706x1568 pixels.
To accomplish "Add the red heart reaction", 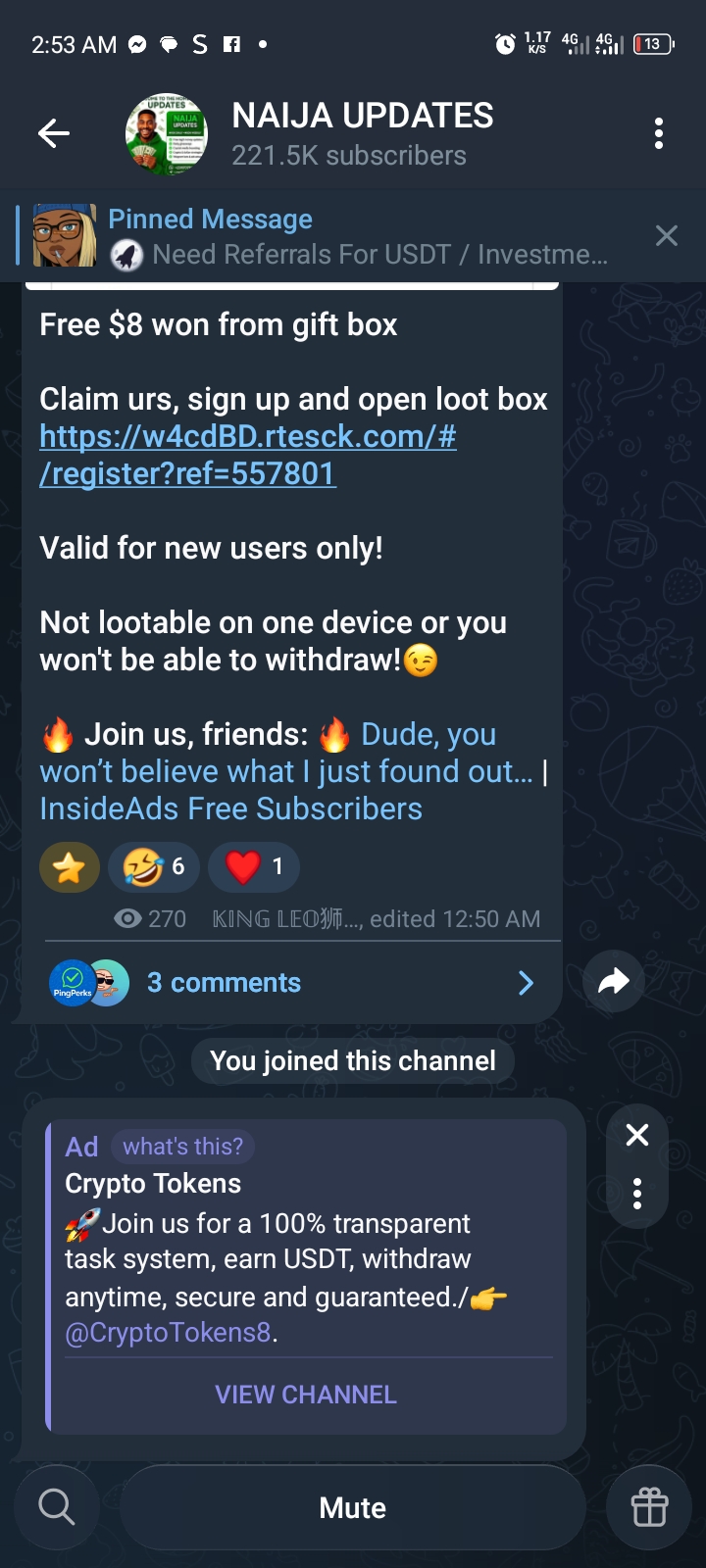I will pos(254,867).
